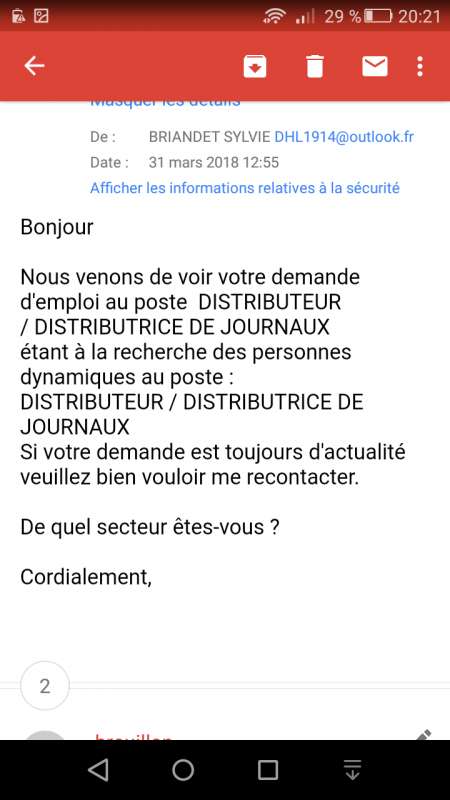This screenshot has height=800, width=450.
Task: Delete this email with the trash icon
Action: pos(315,66)
